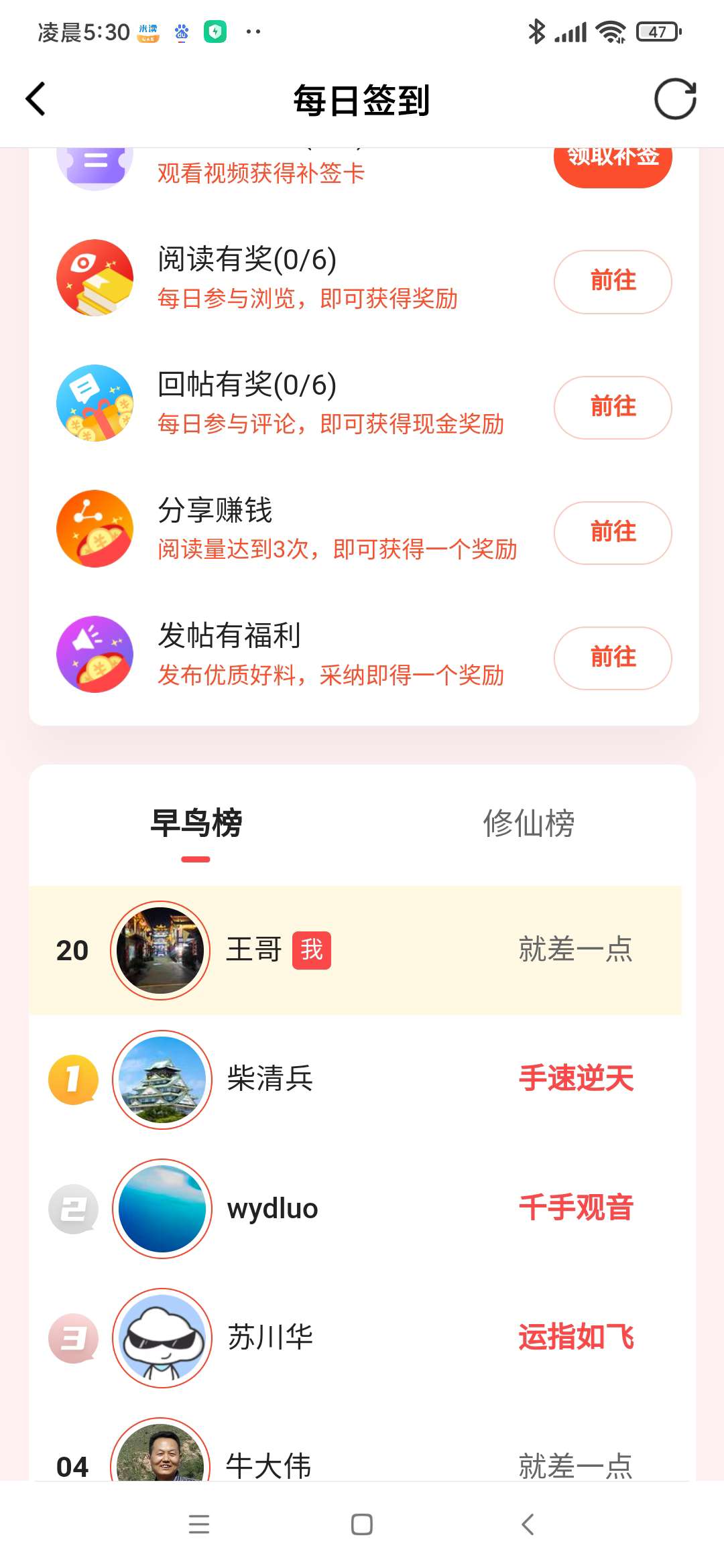Go back from the 每日签到 page
Image resolution: width=724 pixels, height=1568 pixels.
click(x=36, y=99)
